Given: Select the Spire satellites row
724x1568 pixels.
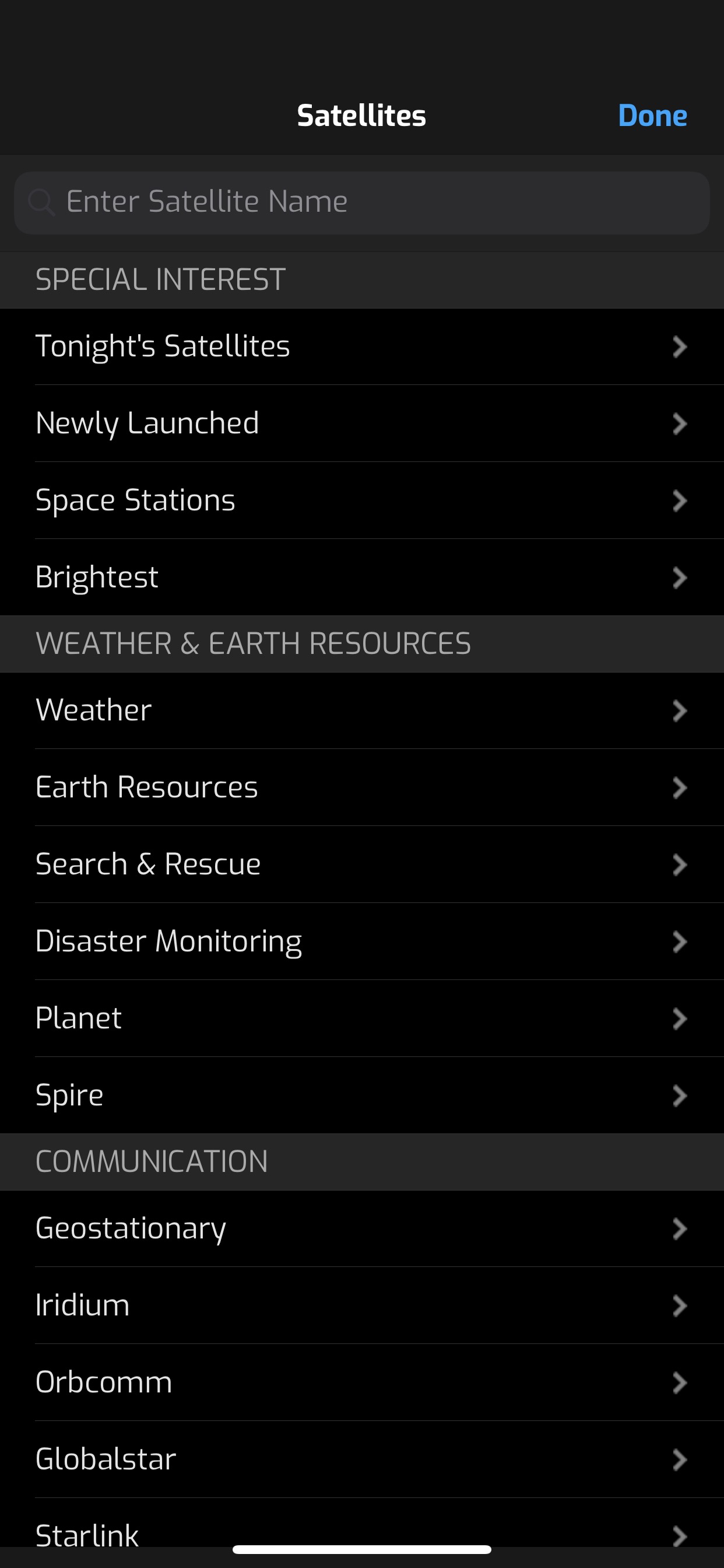Looking at the screenshot, I should [361, 1095].
